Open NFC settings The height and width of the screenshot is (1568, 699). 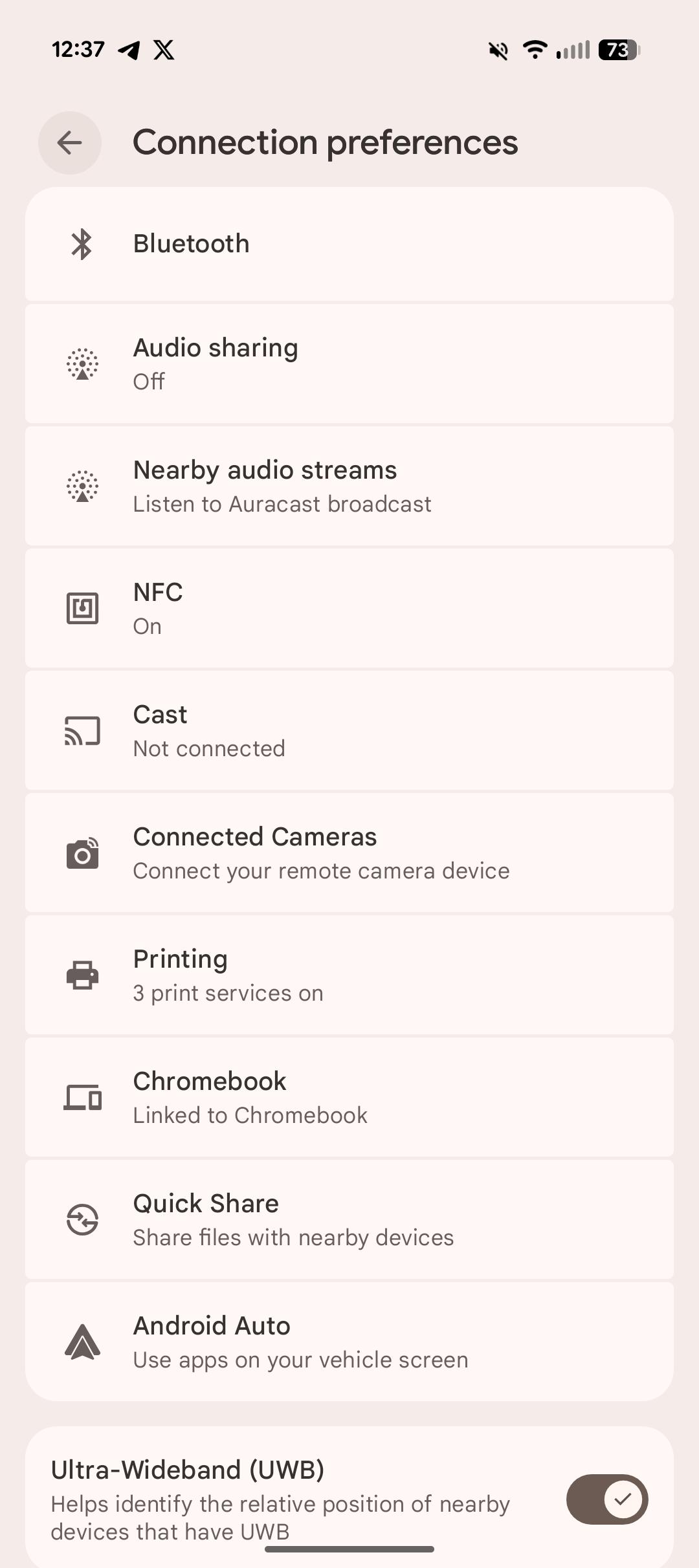coord(349,608)
